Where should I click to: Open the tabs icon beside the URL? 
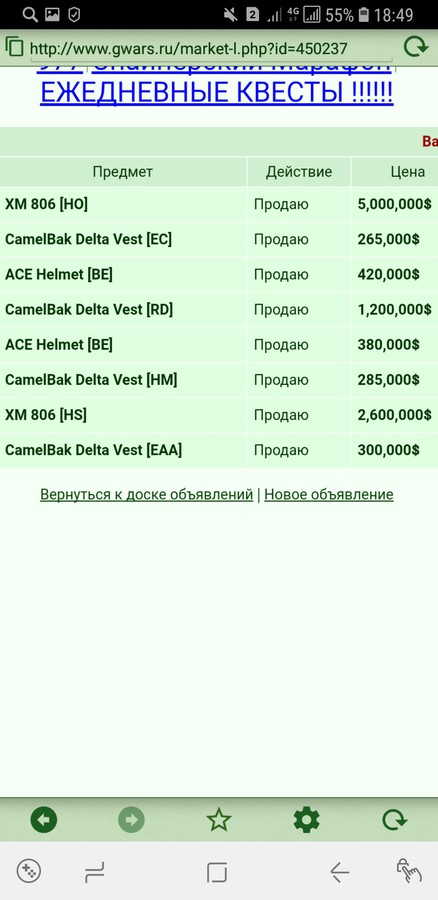pyautogui.click(x=14, y=46)
